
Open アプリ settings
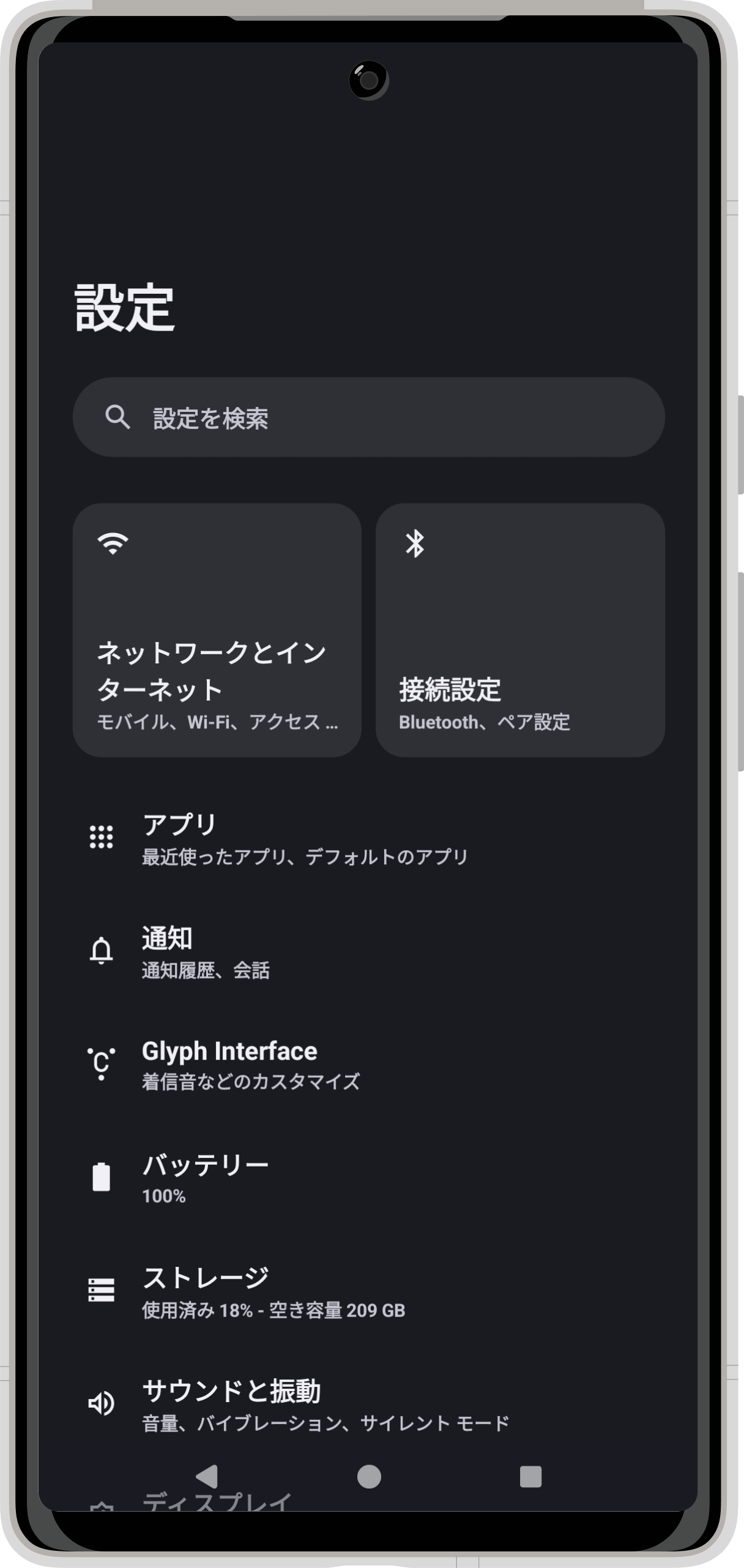point(306,838)
